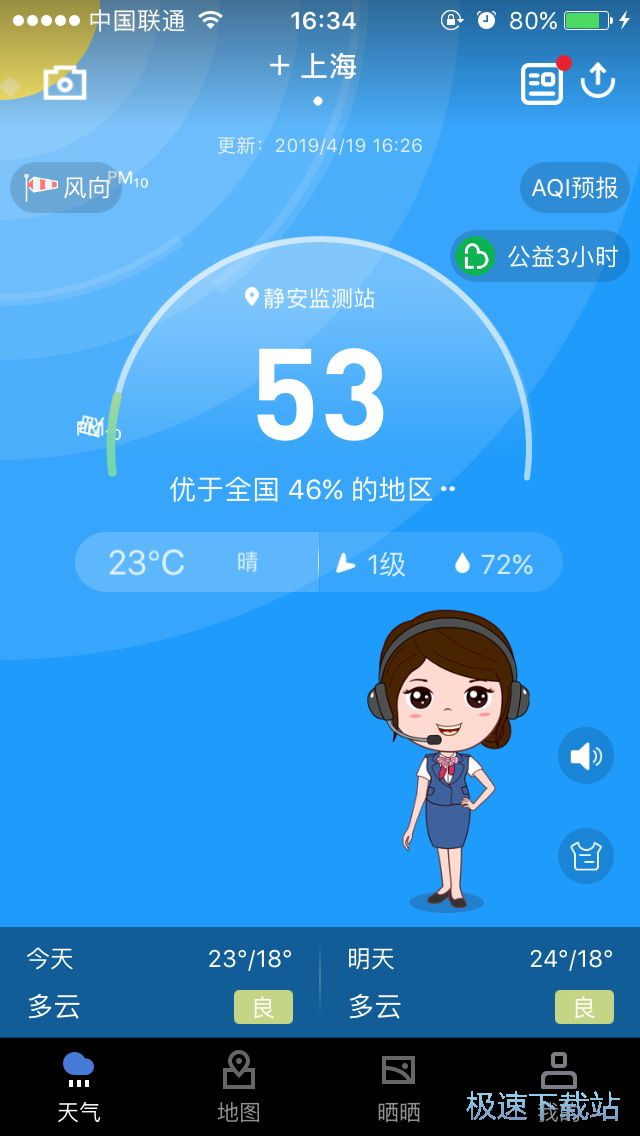Open the profile tab in the bottom bar

[558, 1087]
